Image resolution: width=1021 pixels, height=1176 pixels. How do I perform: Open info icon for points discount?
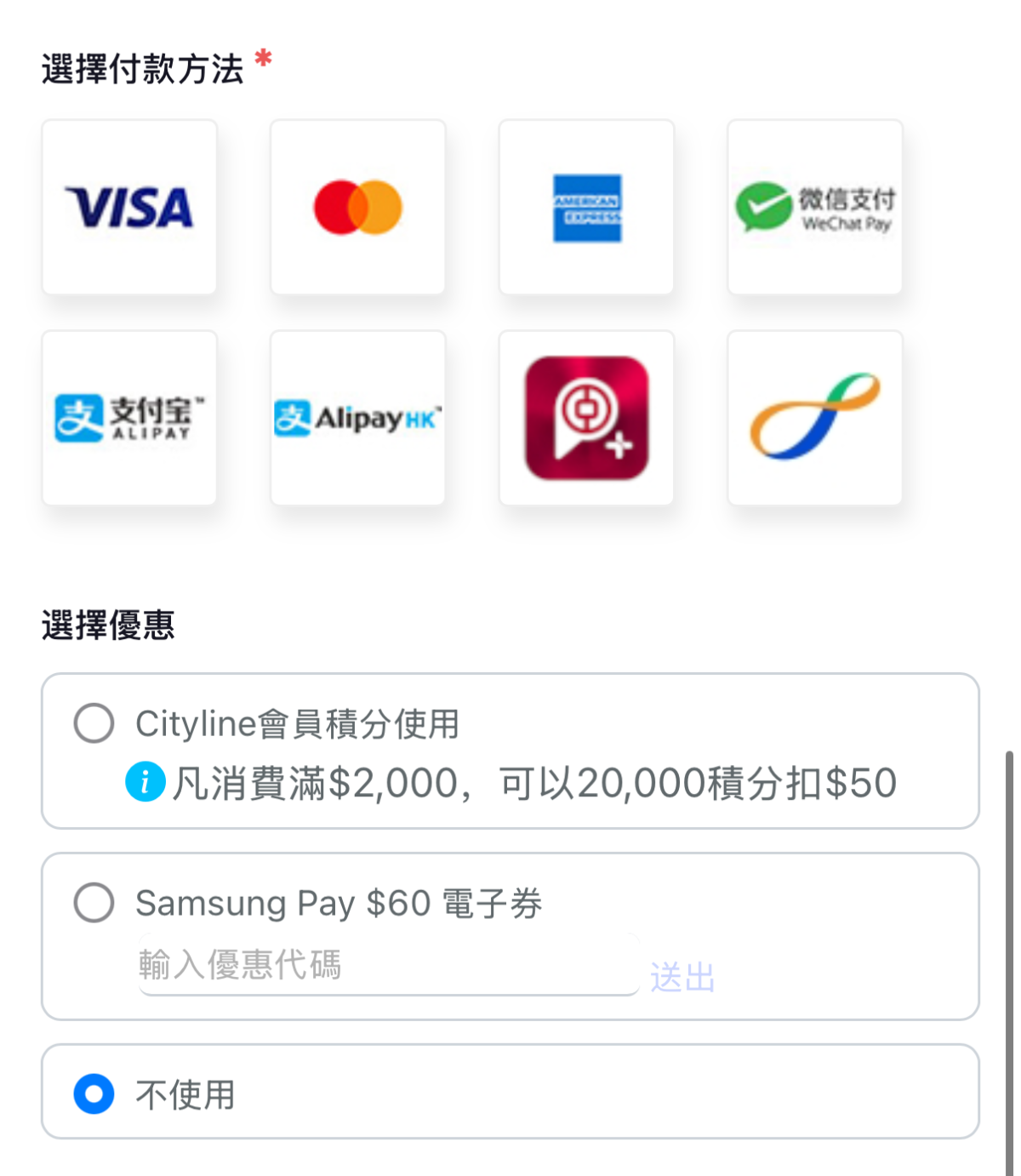(145, 782)
